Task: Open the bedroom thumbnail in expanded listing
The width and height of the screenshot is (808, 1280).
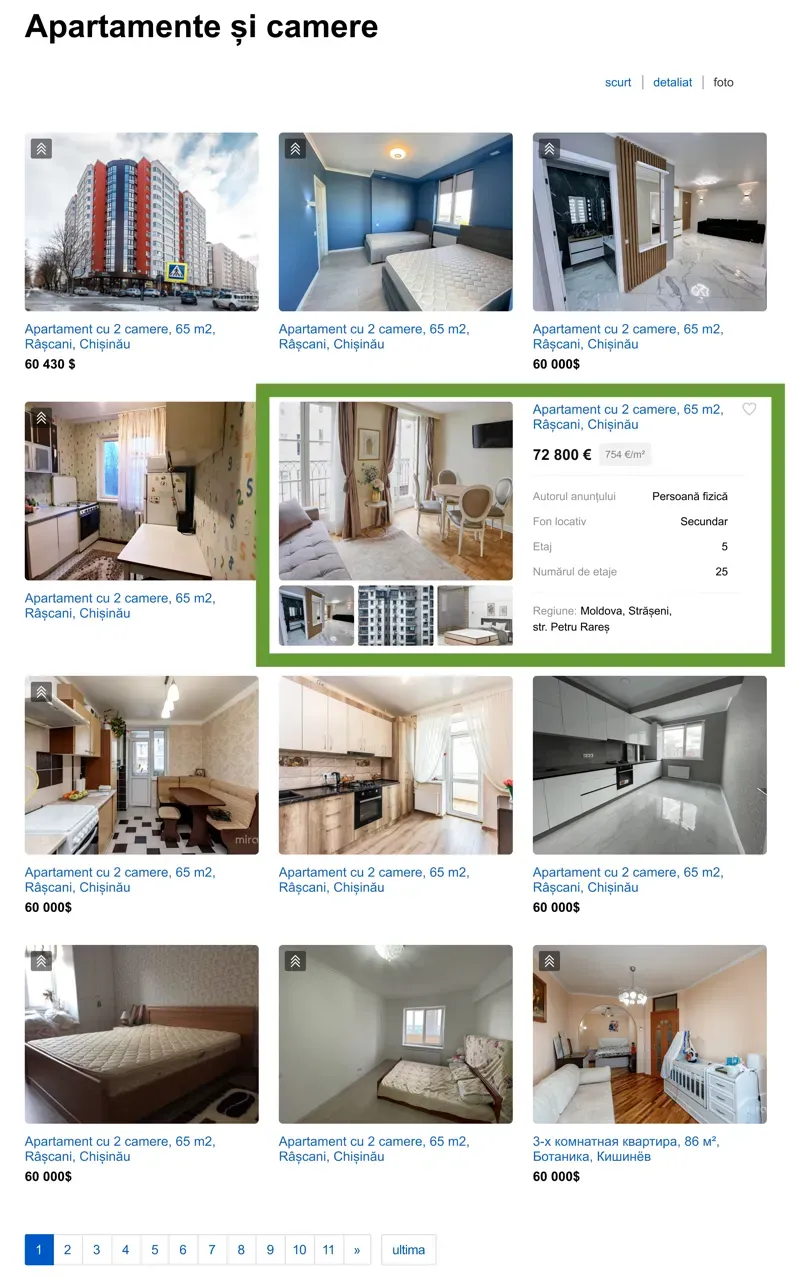Action: [x=474, y=615]
